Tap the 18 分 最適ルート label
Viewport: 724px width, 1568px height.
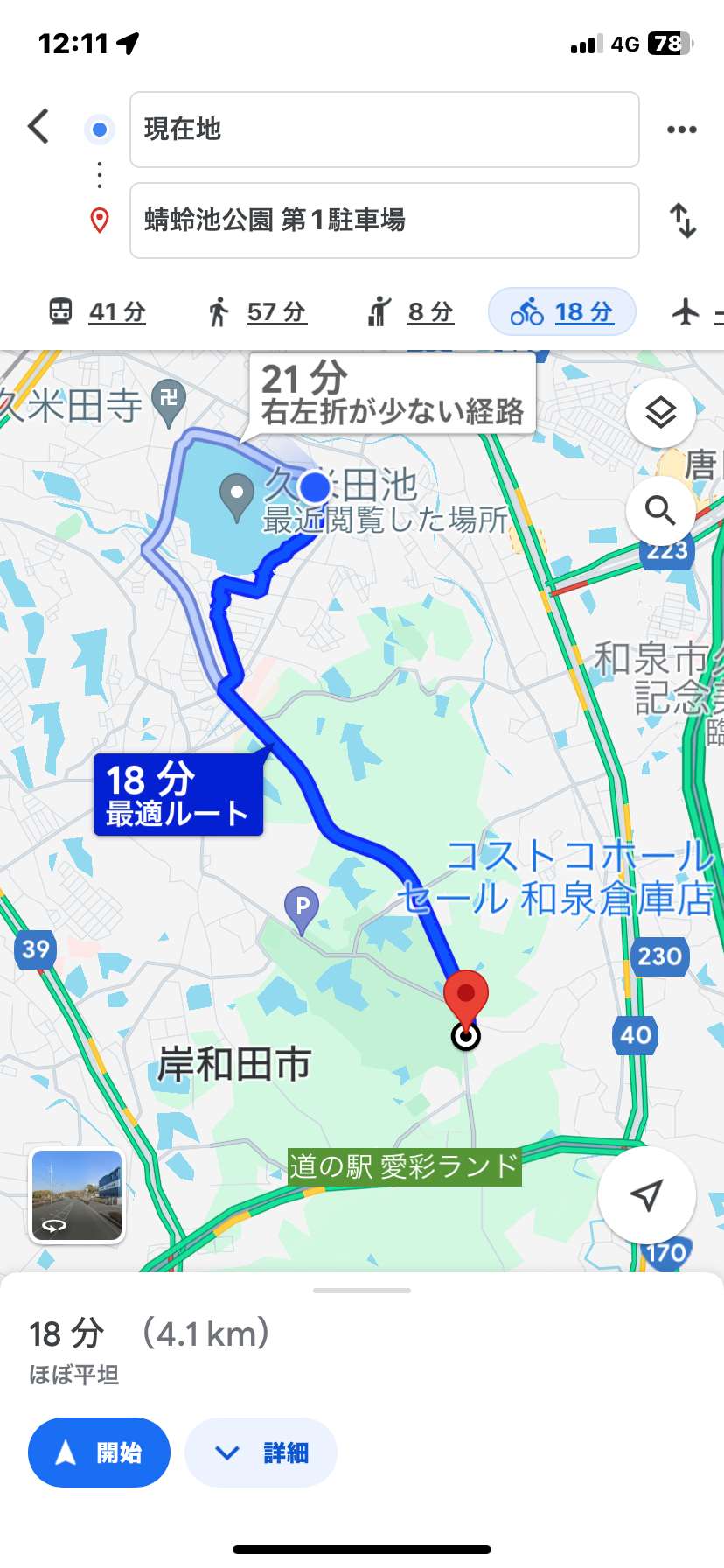coord(178,794)
